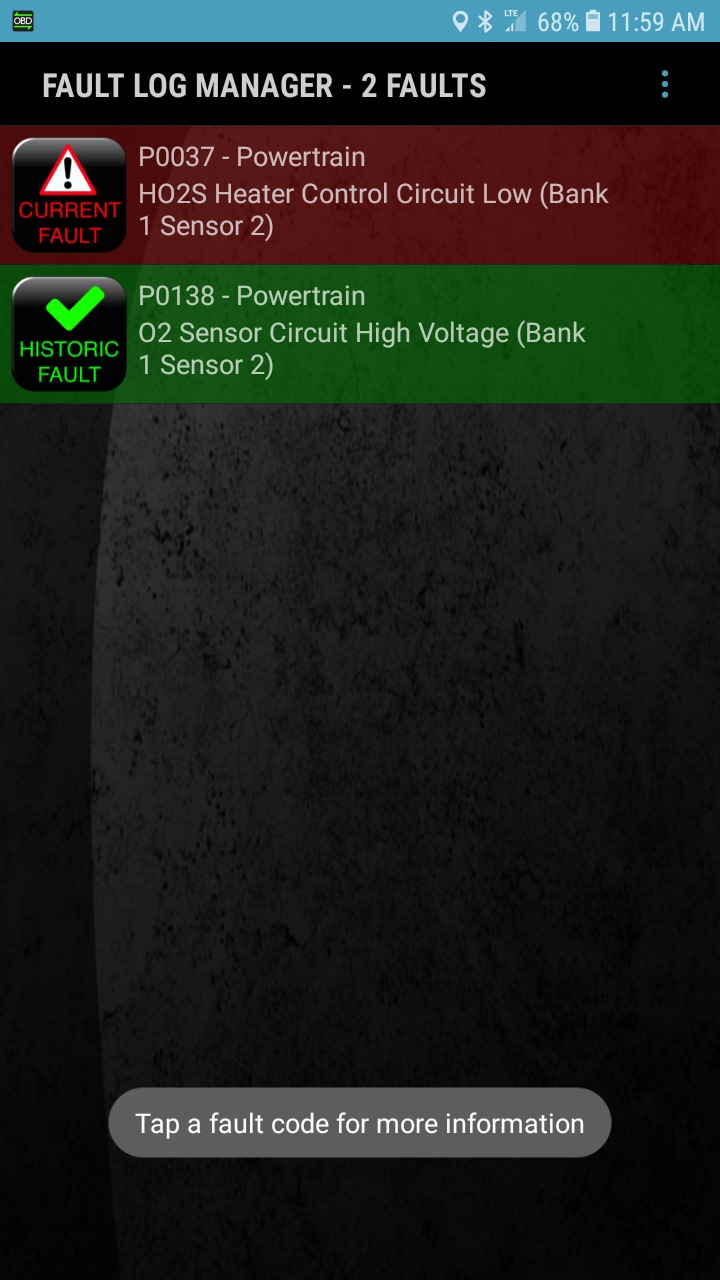
Task: Open the three-dot overflow menu
Action: tap(665, 85)
